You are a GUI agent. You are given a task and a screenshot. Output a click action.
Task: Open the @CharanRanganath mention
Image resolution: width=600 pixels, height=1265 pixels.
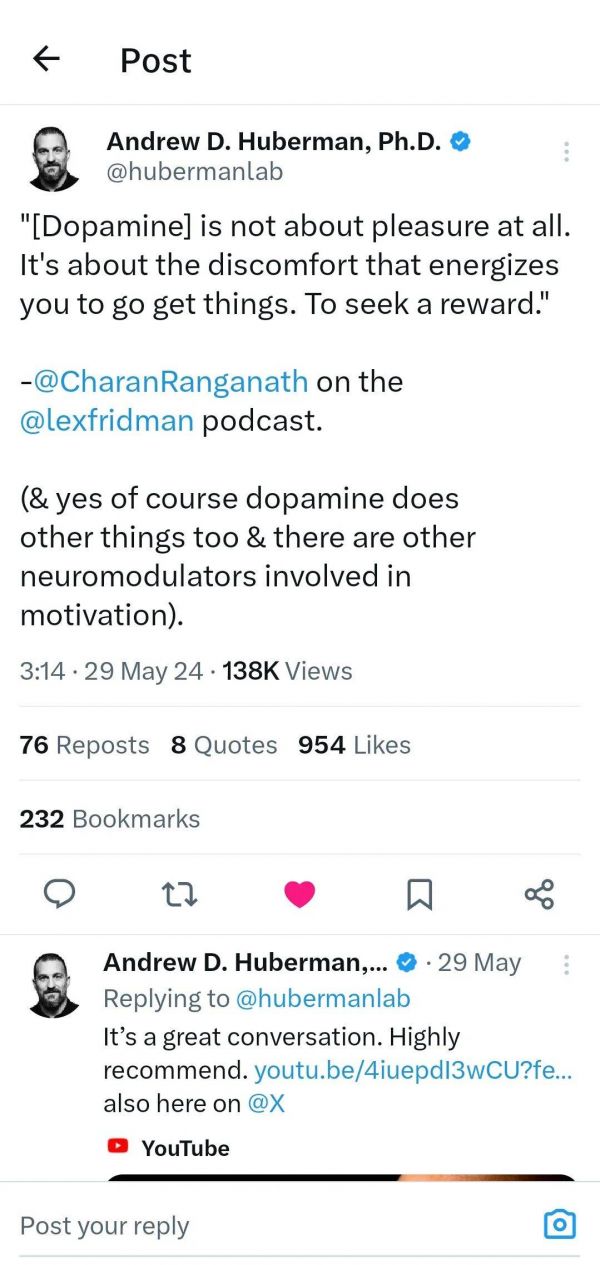tap(170, 381)
